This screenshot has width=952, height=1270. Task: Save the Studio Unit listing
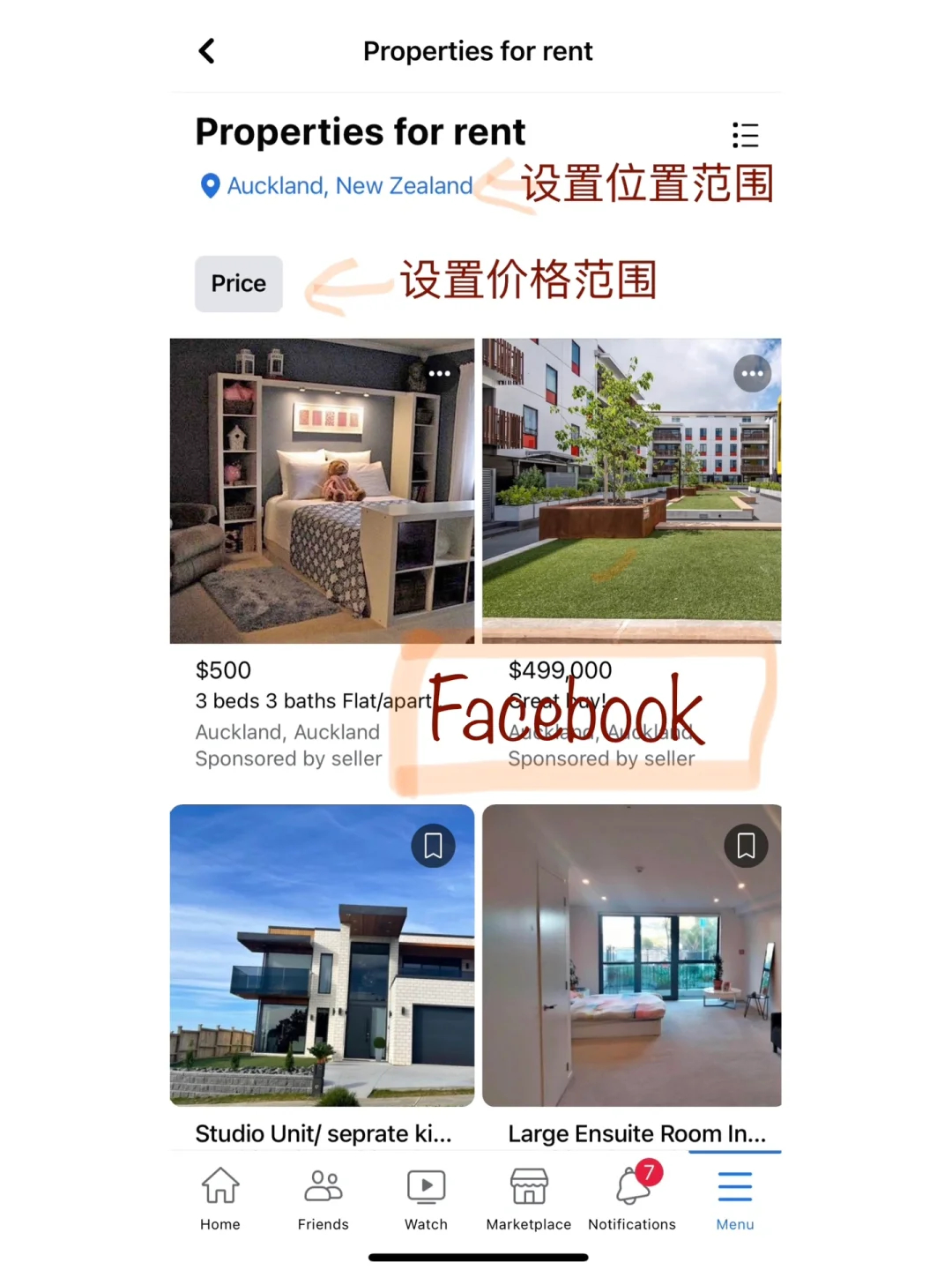433,846
